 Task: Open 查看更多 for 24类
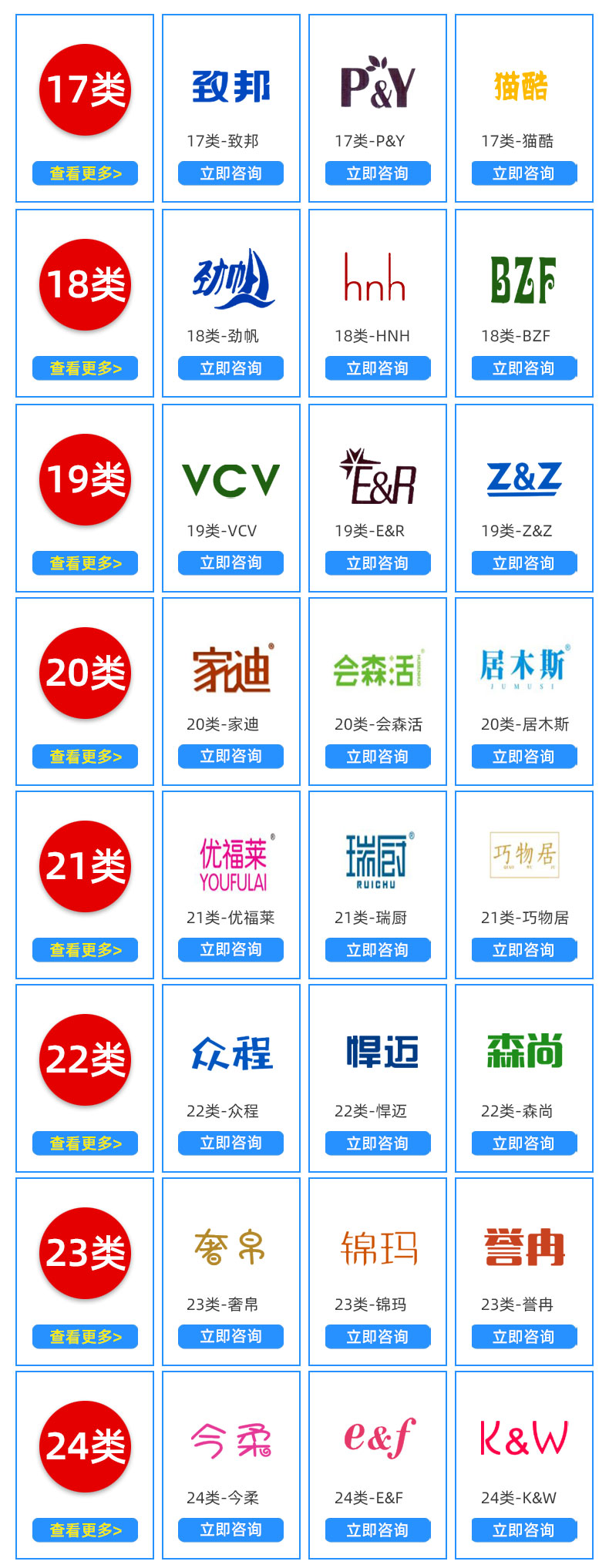pyautogui.click(x=85, y=1530)
